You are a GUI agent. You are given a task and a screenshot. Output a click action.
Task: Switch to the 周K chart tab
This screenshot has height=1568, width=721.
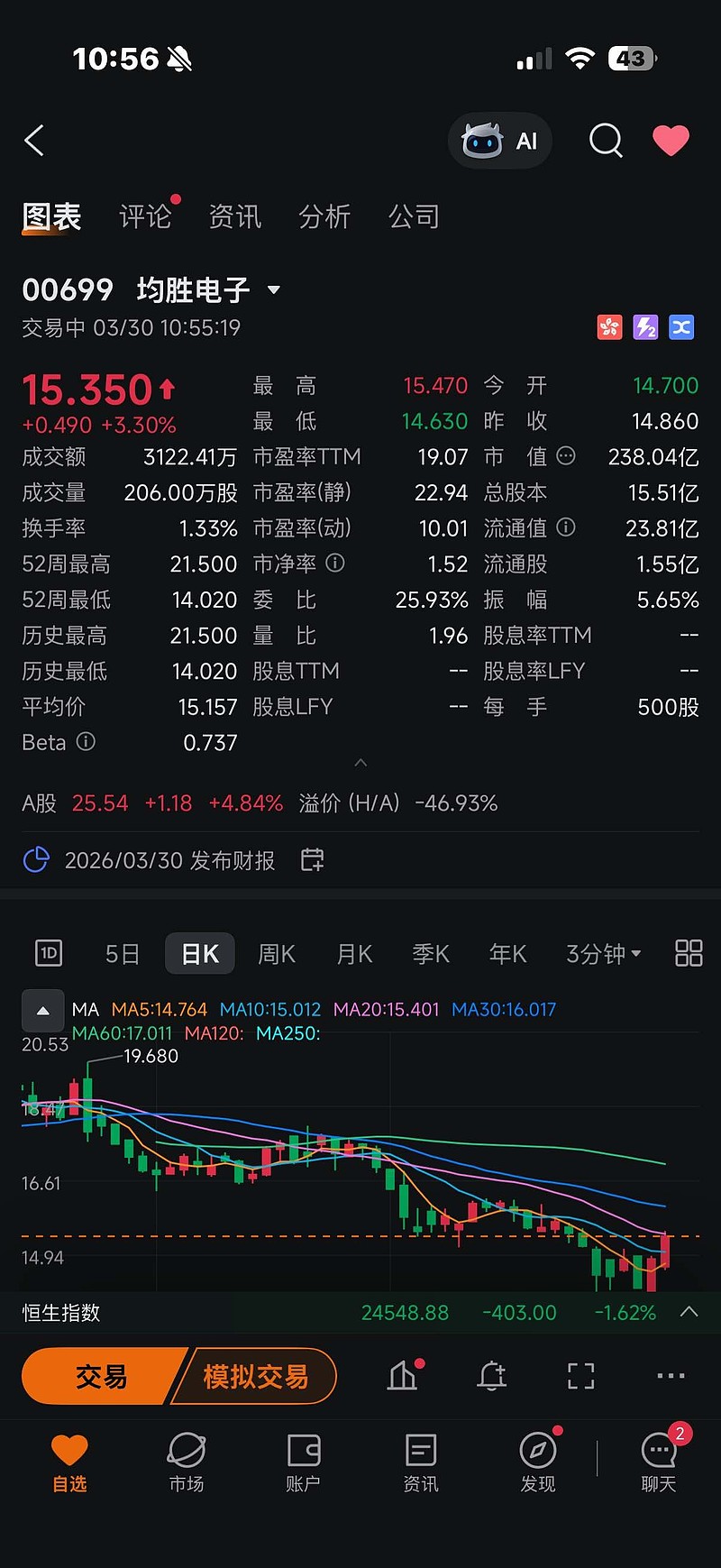click(277, 953)
